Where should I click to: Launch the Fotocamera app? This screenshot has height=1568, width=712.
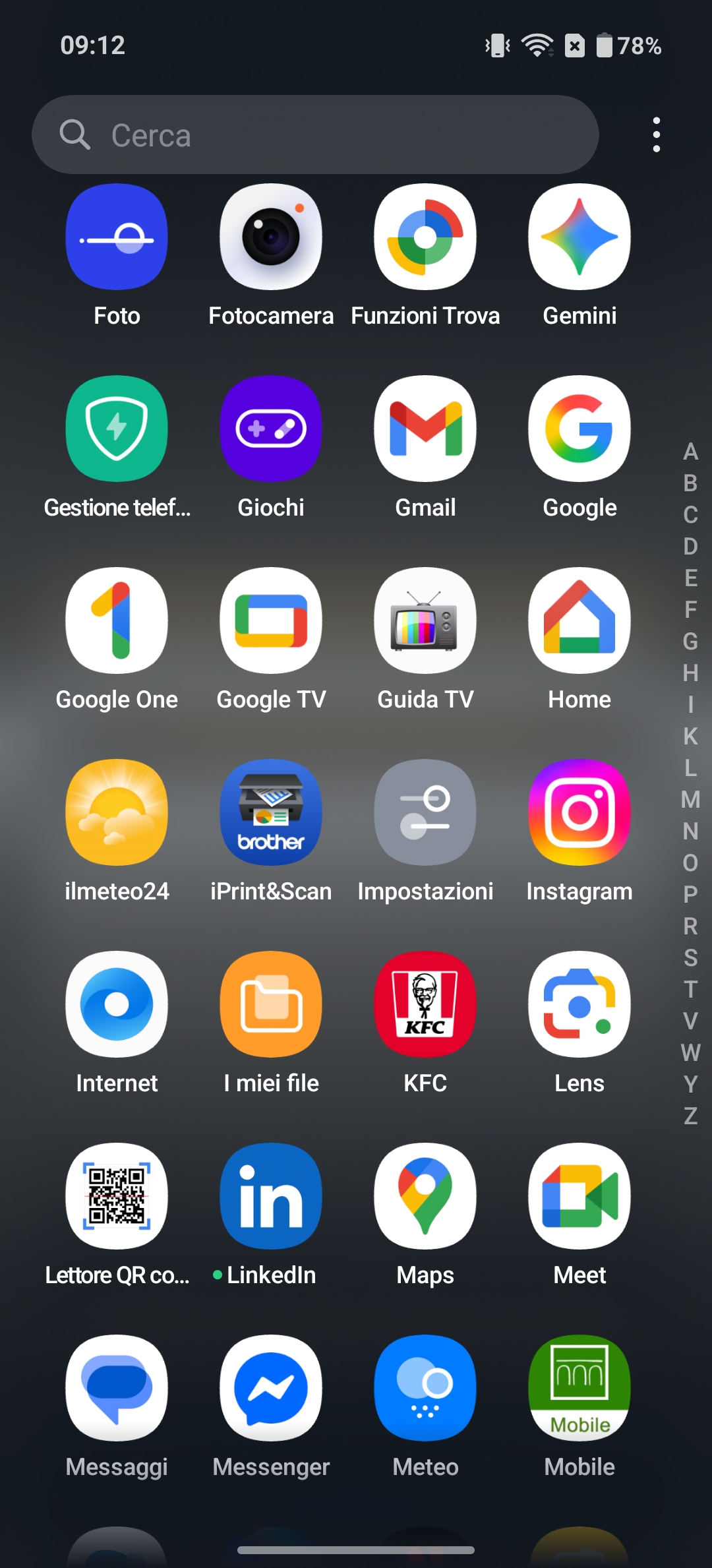271,237
